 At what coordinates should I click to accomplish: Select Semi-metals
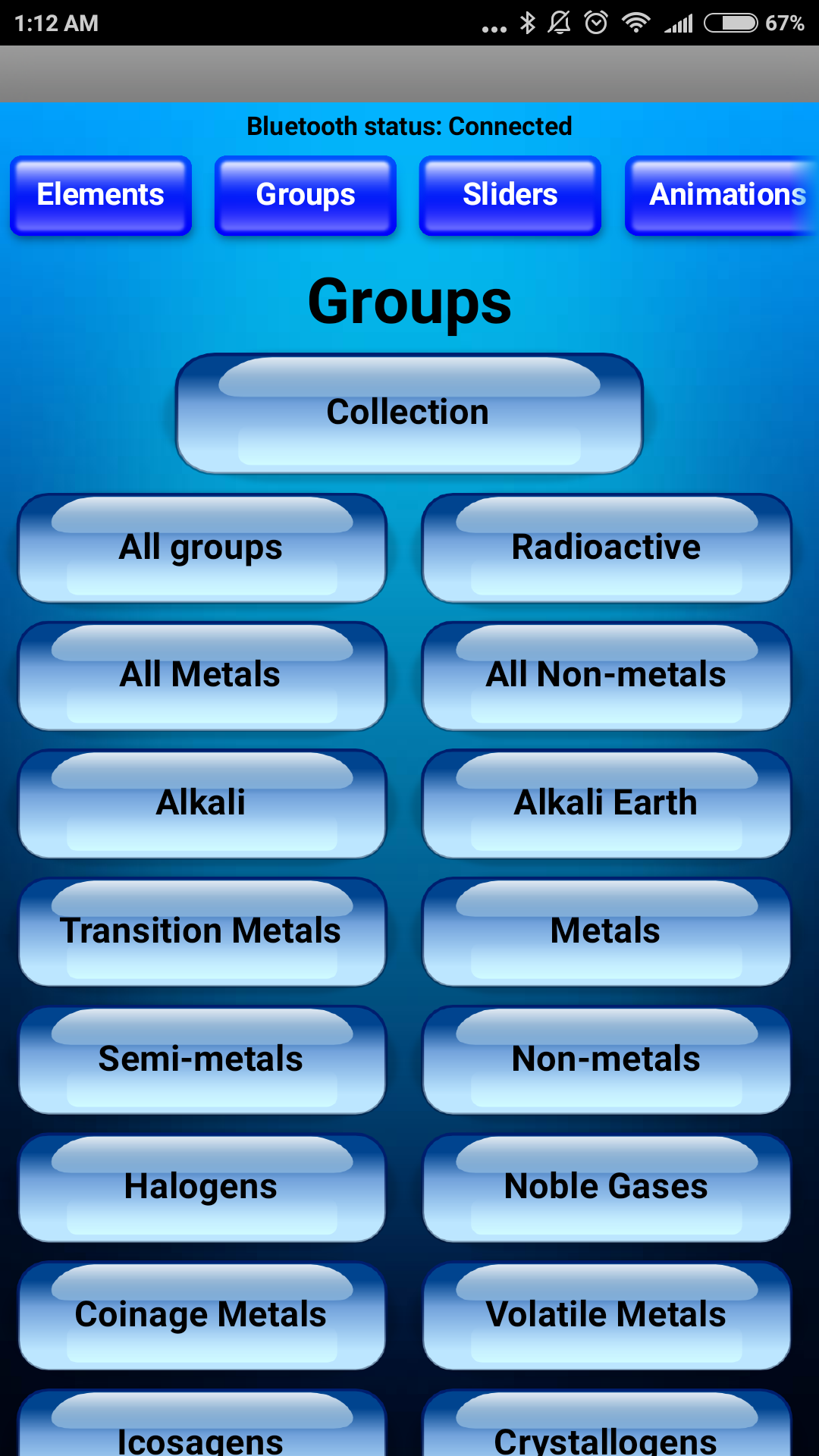(x=202, y=1060)
